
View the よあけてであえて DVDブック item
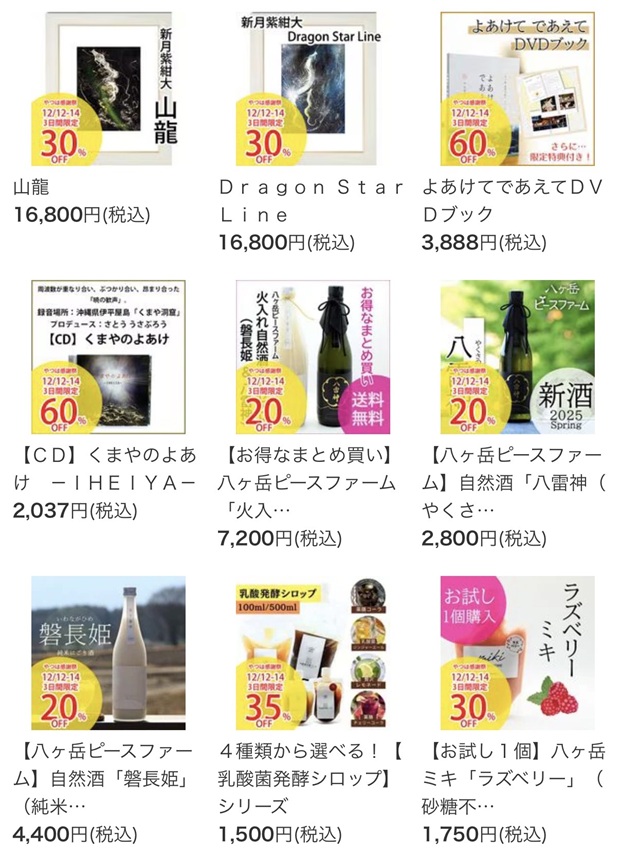pyautogui.click(x=517, y=90)
